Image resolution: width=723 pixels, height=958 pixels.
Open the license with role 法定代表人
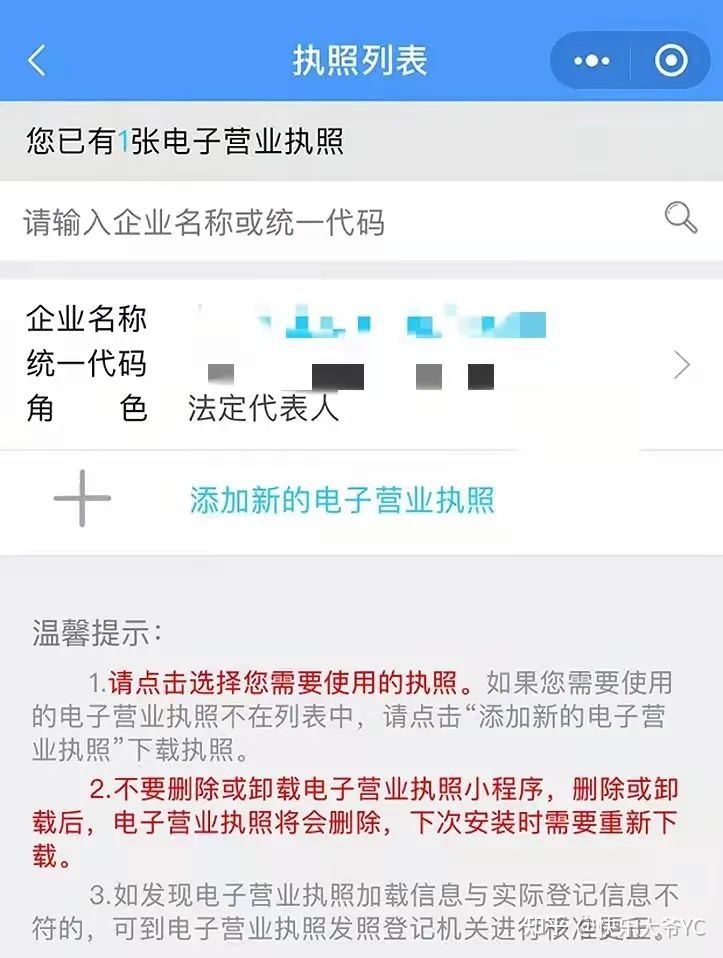360,365
